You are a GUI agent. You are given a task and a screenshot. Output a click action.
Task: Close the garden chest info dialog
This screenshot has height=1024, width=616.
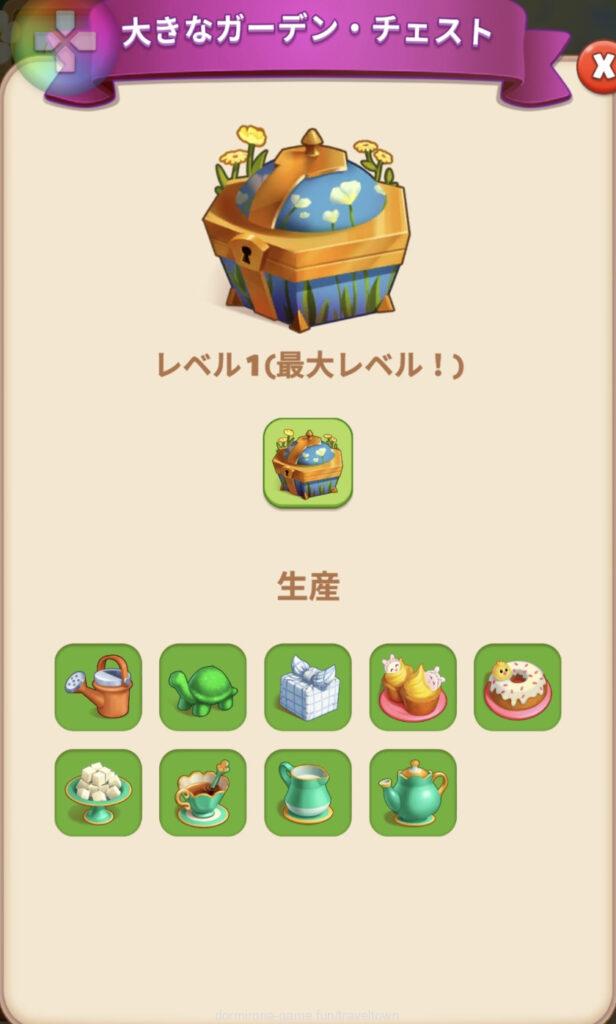599,67
